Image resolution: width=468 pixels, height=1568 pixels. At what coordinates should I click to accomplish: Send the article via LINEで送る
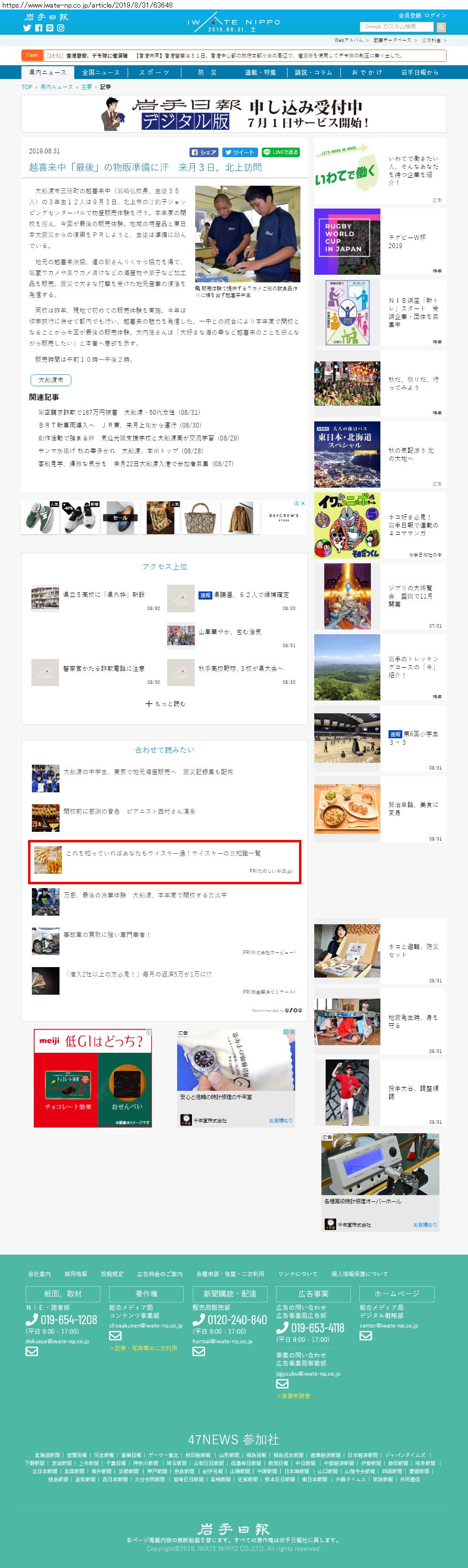click(281, 152)
